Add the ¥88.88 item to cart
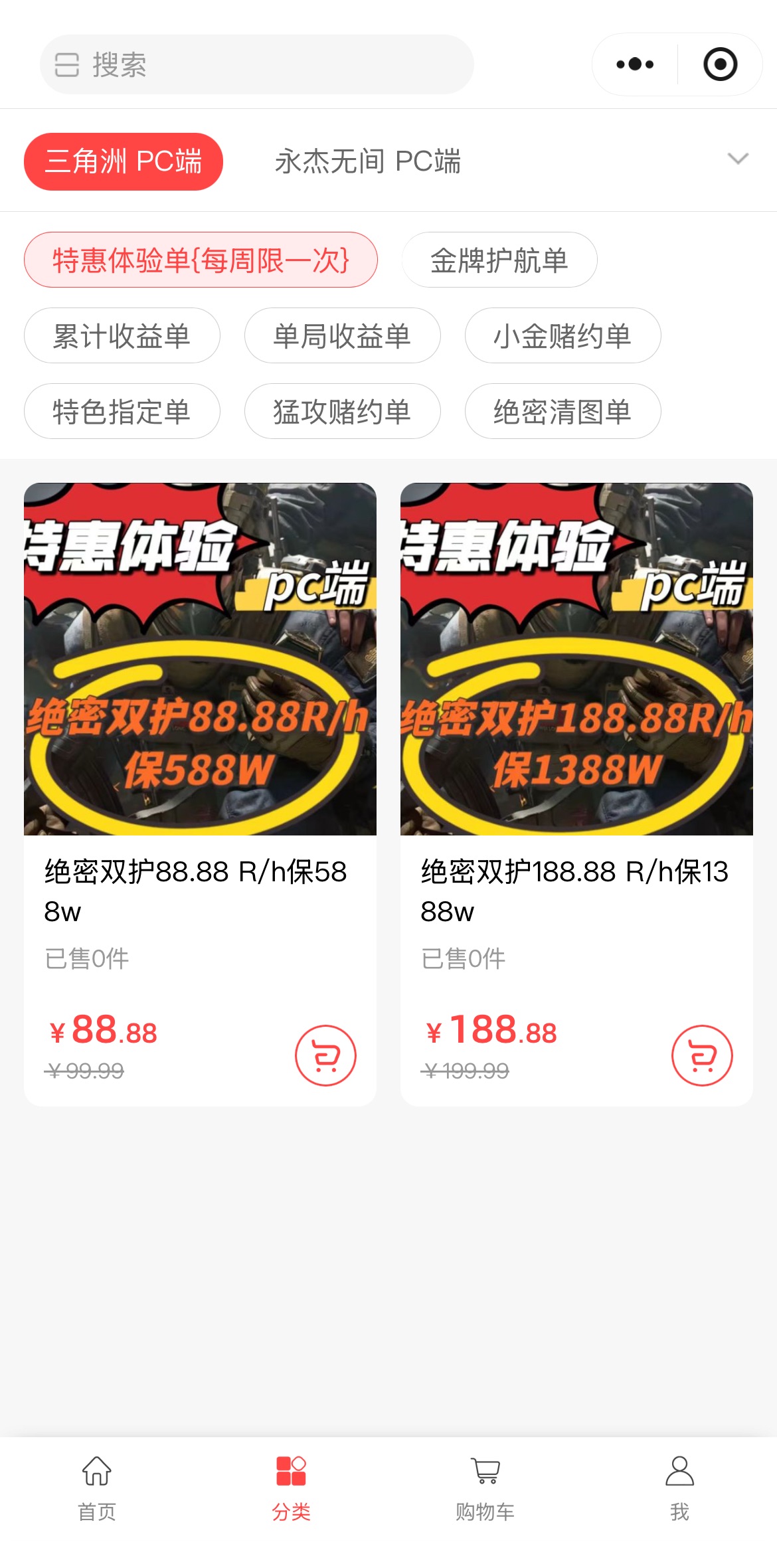This screenshot has height=1568, width=777. click(x=325, y=1055)
